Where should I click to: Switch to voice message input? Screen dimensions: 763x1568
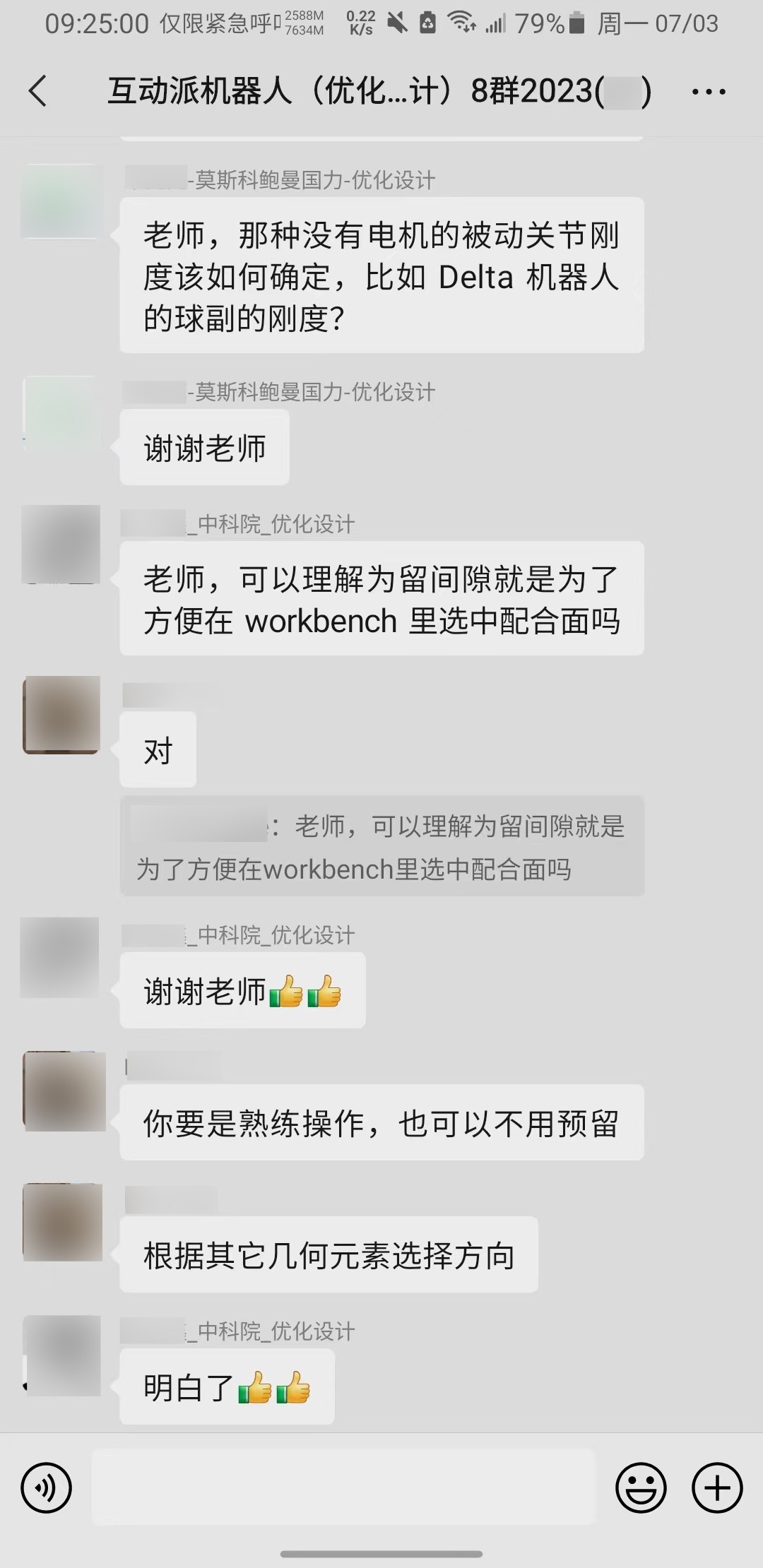(x=47, y=1487)
